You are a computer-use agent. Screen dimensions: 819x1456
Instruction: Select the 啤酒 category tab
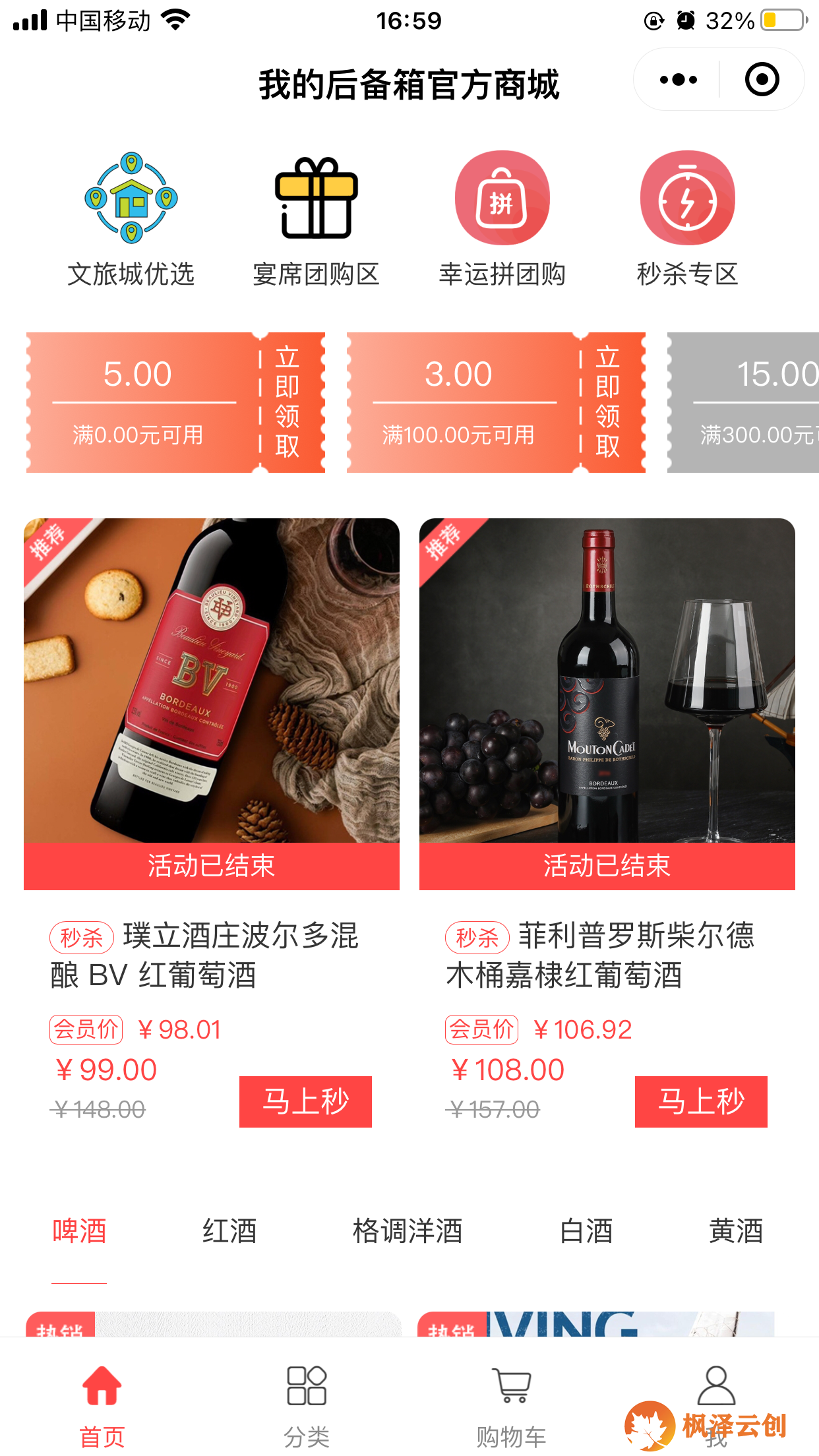point(79,1230)
